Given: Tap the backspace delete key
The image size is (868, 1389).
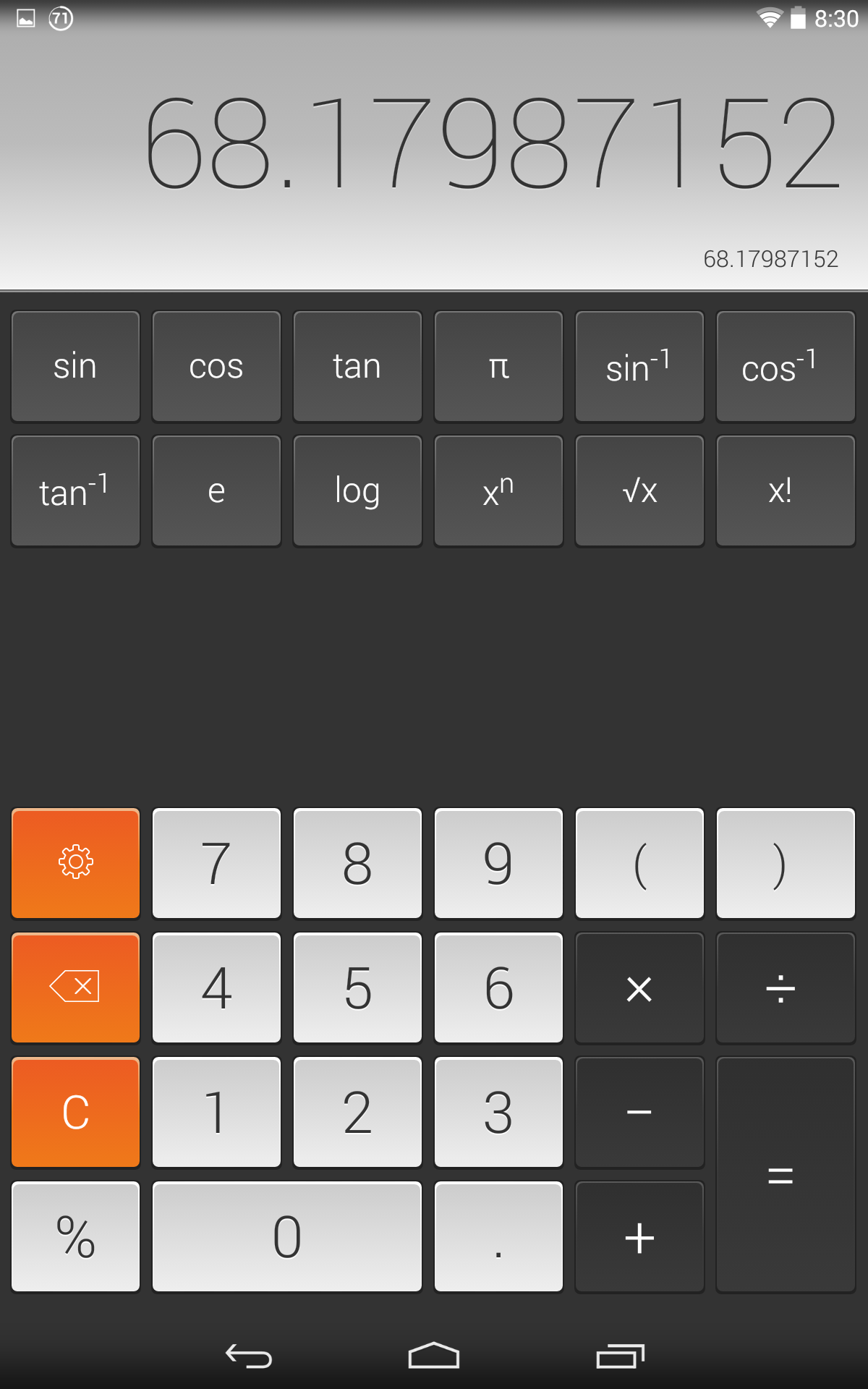Looking at the screenshot, I should [x=76, y=987].
